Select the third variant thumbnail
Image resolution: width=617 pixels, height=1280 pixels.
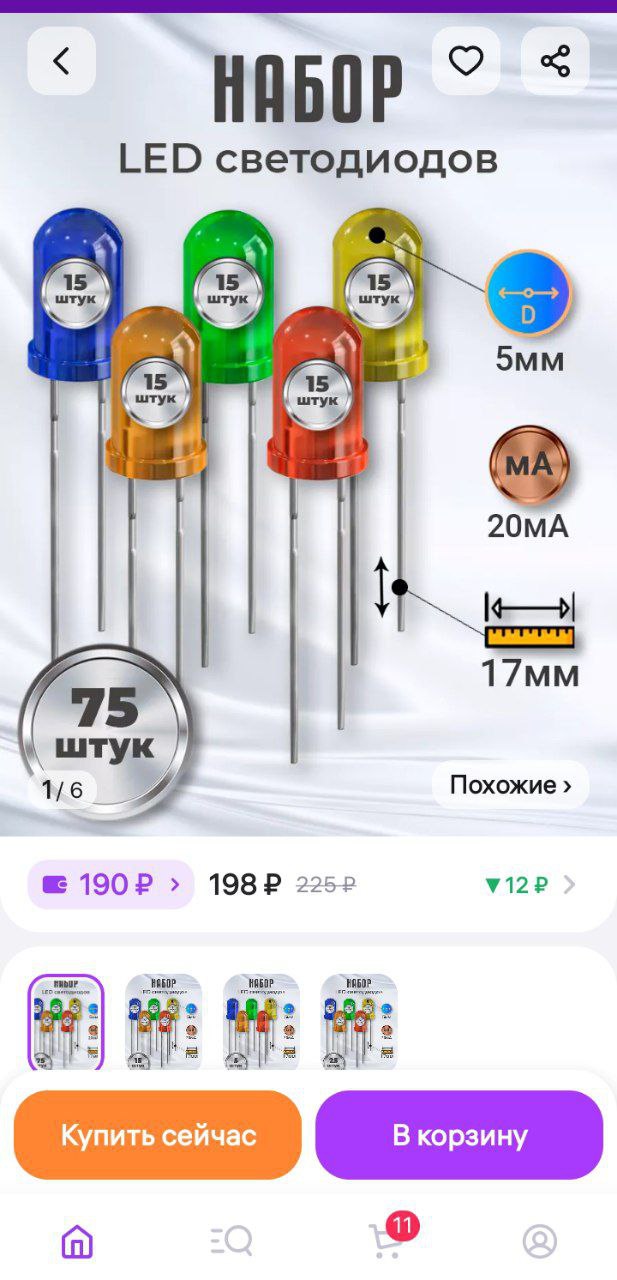click(x=261, y=1023)
